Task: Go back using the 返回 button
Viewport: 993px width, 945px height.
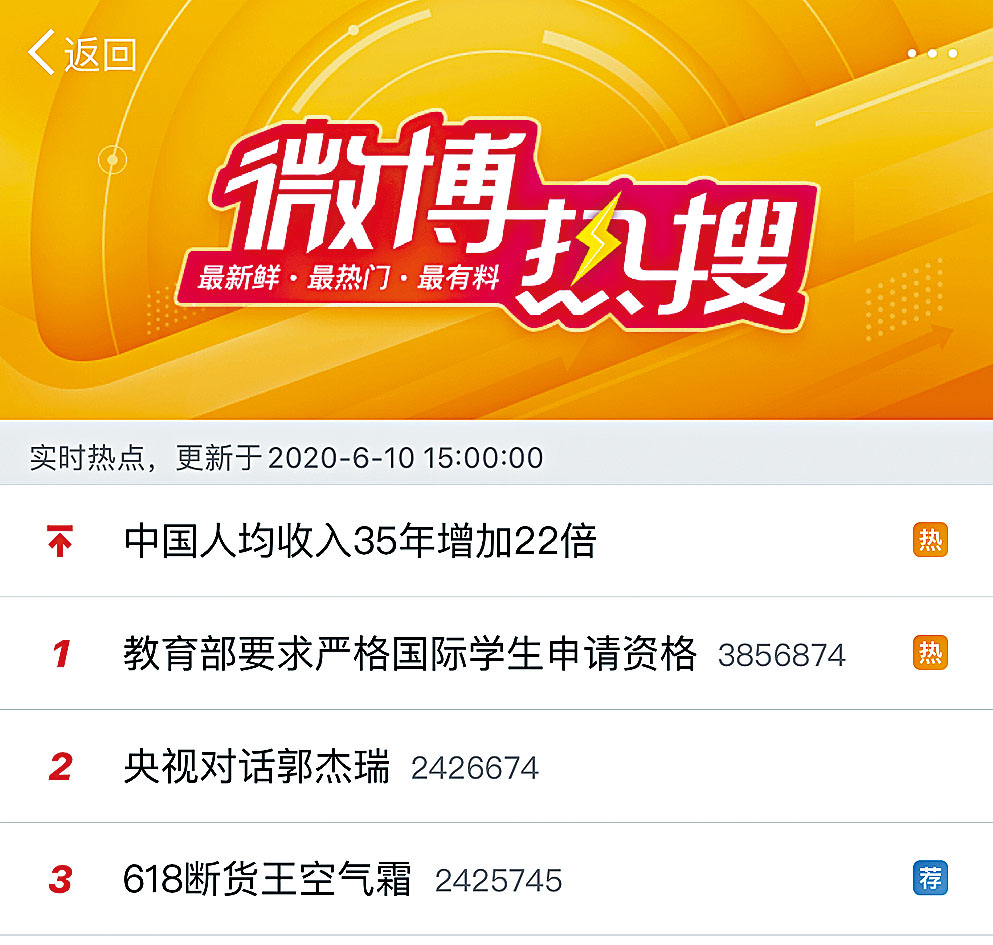Action: (x=82, y=54)
